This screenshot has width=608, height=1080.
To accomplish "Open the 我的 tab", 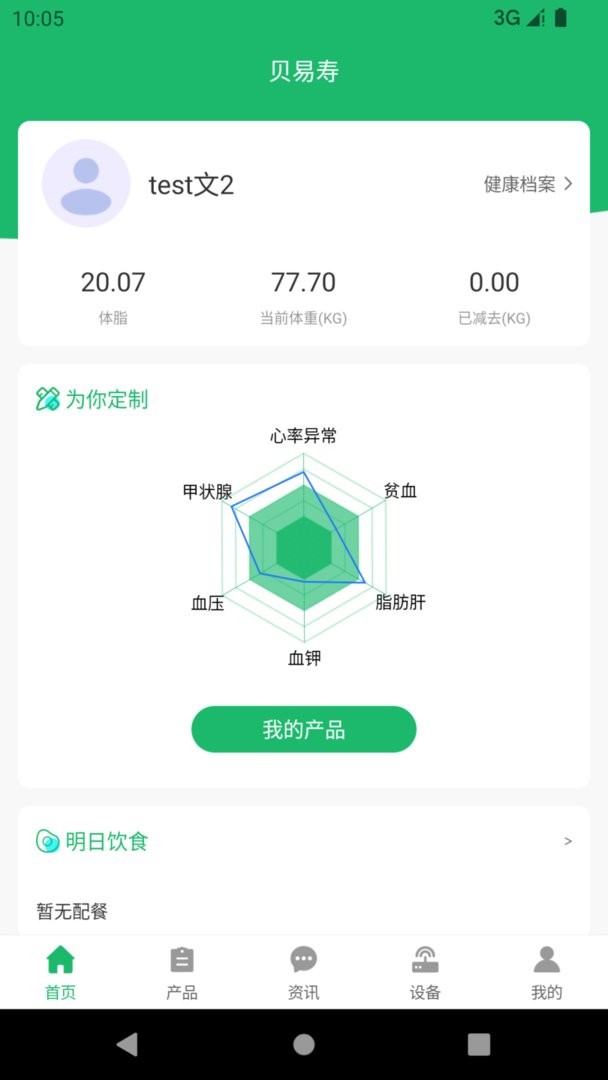I will pyautogui.click(x=546, y=973).
